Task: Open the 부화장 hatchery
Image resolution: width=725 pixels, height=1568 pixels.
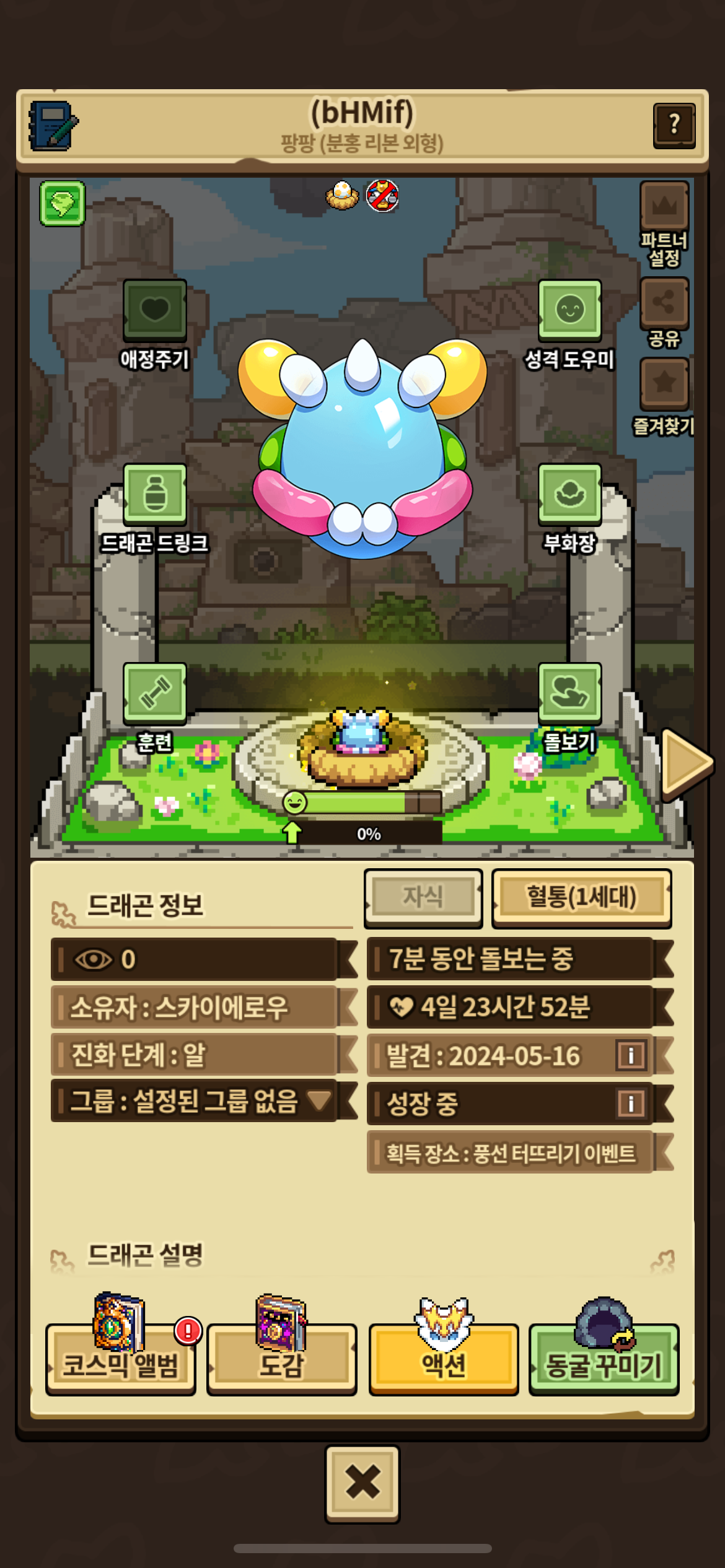Action: pos(569,494)
